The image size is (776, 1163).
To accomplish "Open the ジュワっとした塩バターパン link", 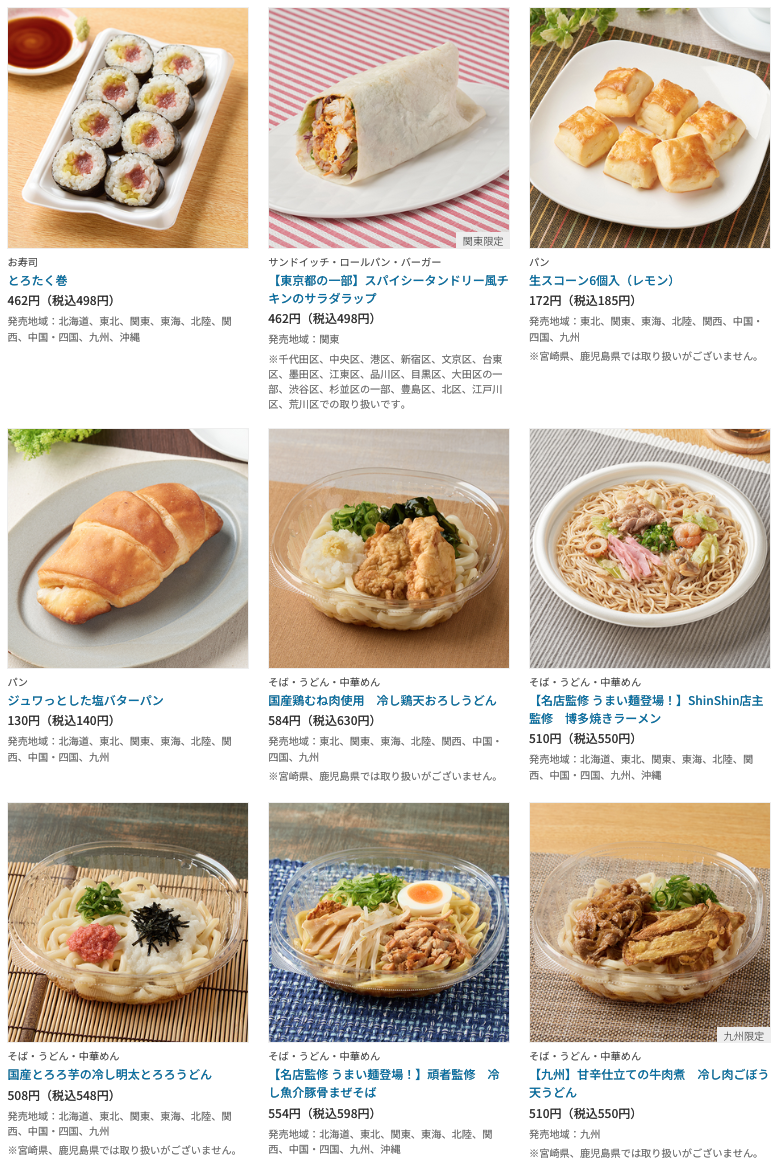I will coord(86,700).
